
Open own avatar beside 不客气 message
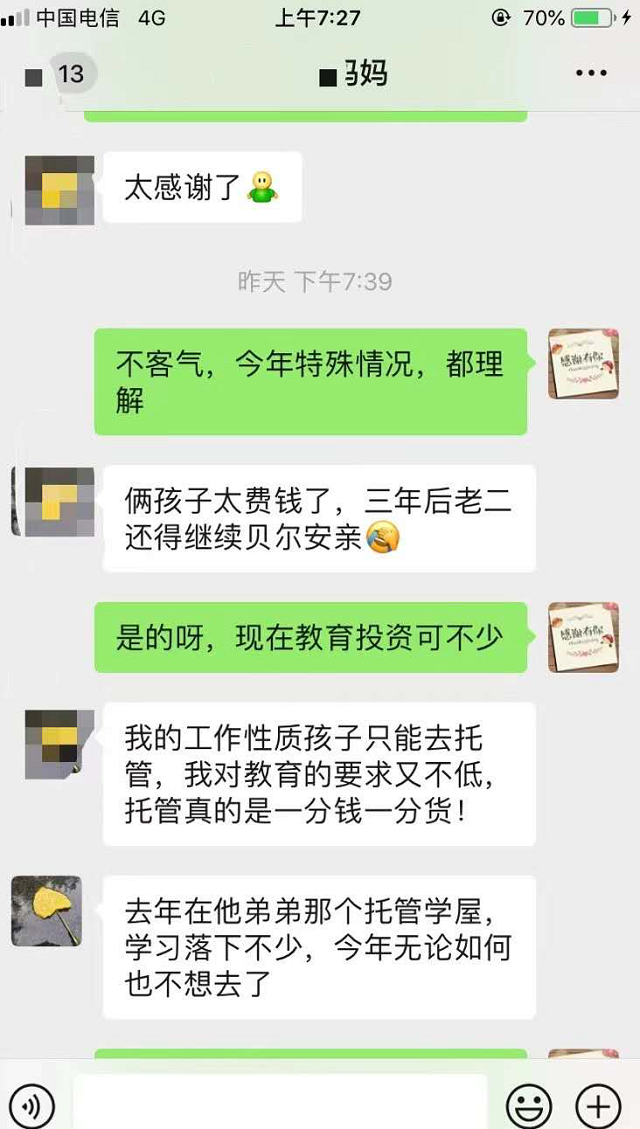coord(583,364)
